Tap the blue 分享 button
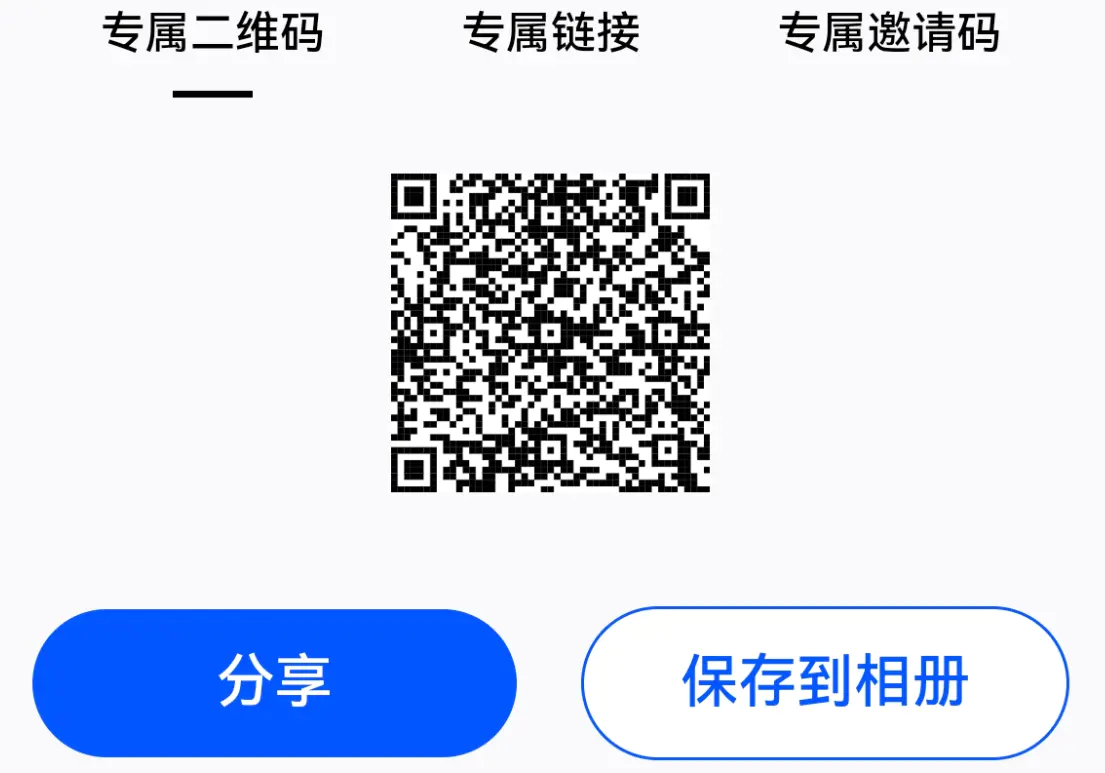Image resolution: width=1105 pixels, height=773 pixels. click(274, 683)
